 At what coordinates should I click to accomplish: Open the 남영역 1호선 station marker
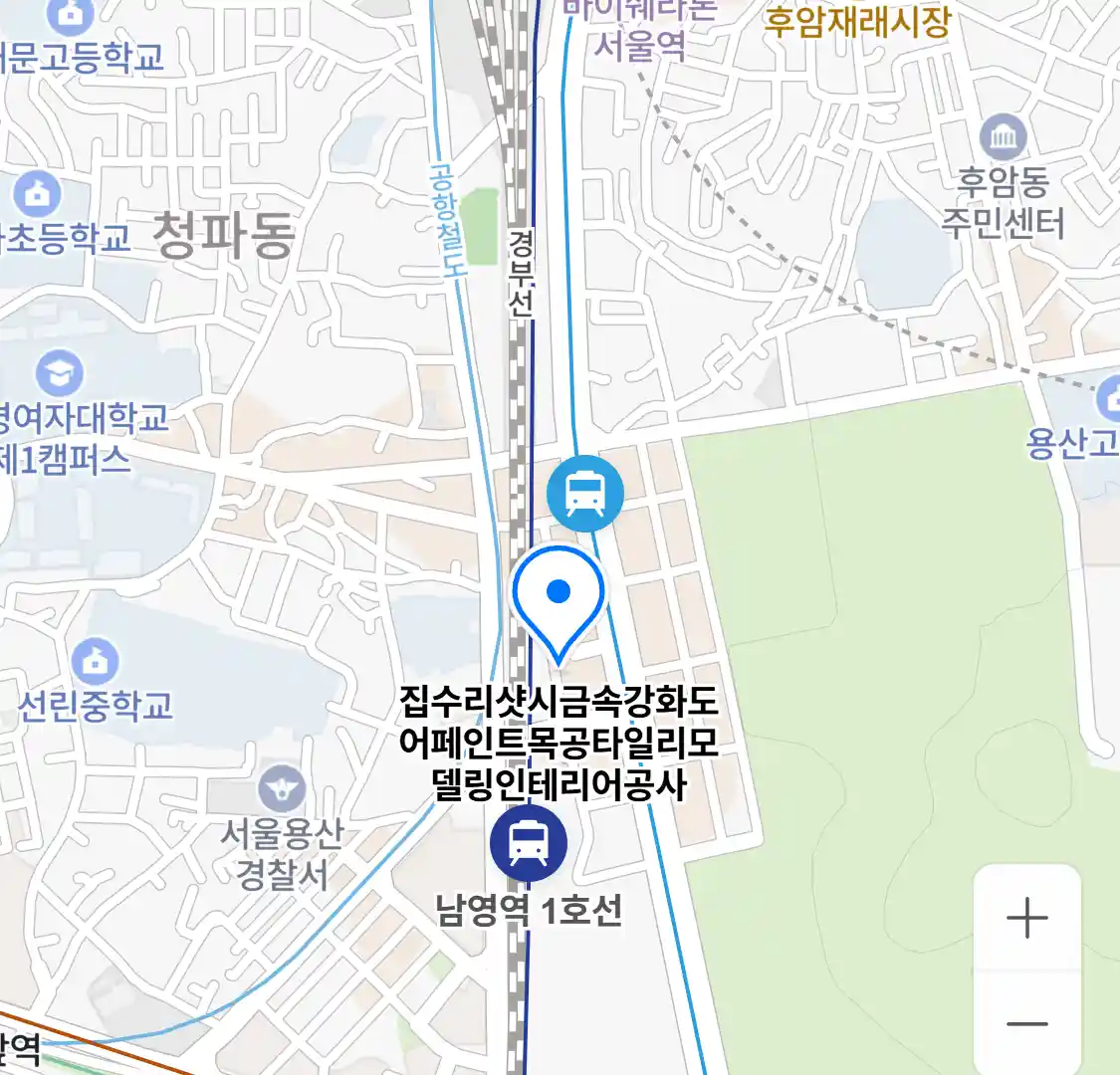(529, 843)
